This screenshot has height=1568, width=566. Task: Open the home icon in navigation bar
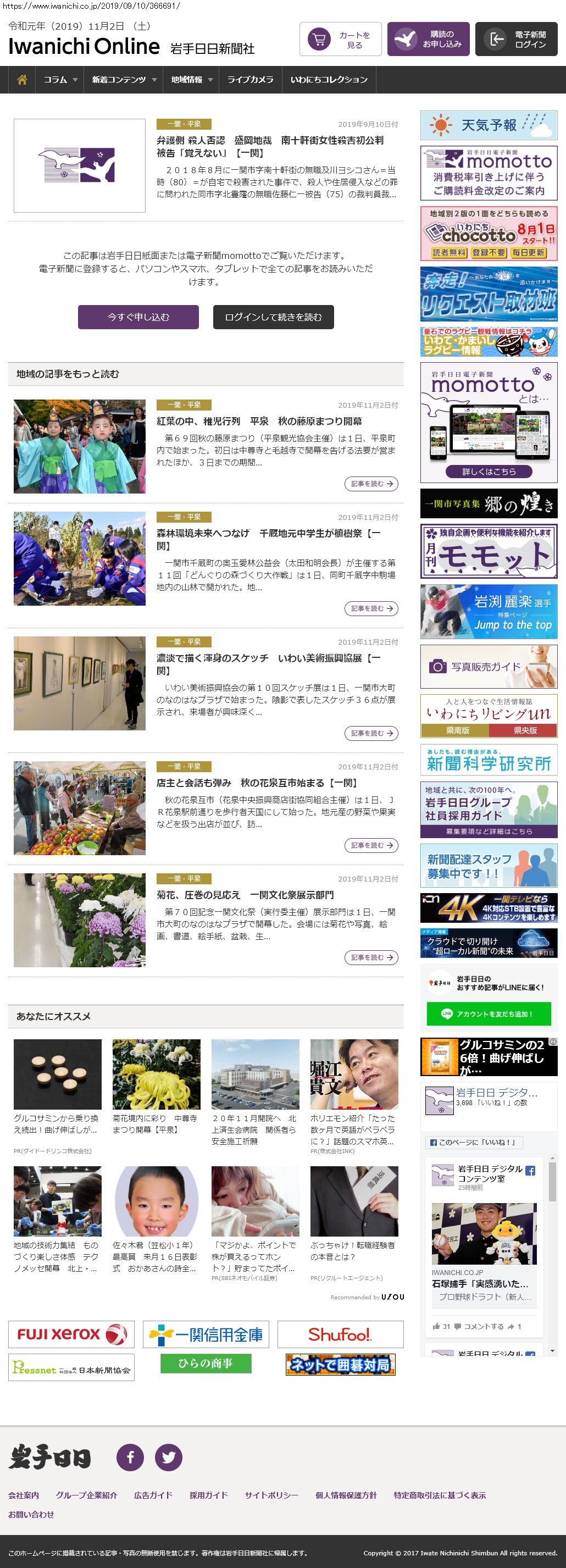(22, 80)
